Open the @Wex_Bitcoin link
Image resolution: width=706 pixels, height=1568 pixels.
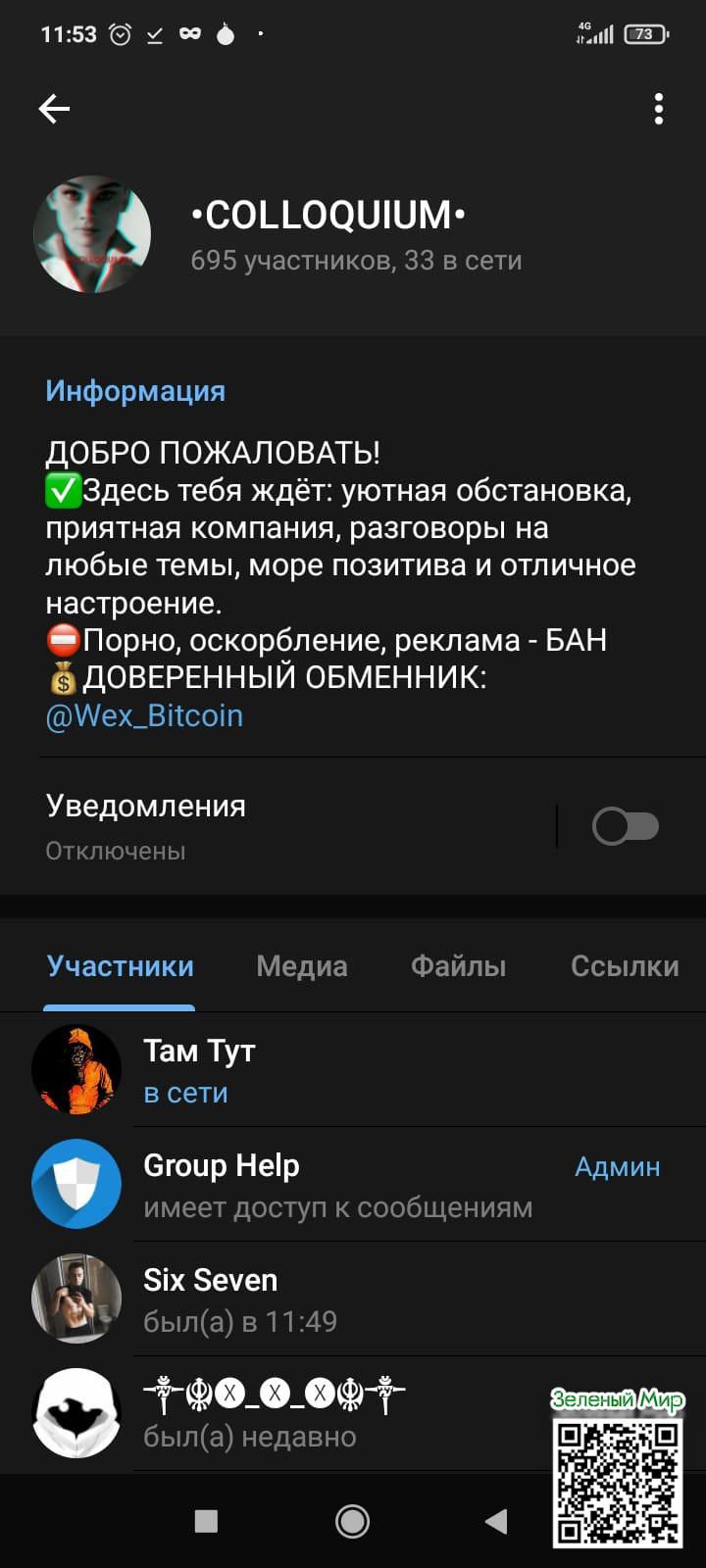[144, 715]
